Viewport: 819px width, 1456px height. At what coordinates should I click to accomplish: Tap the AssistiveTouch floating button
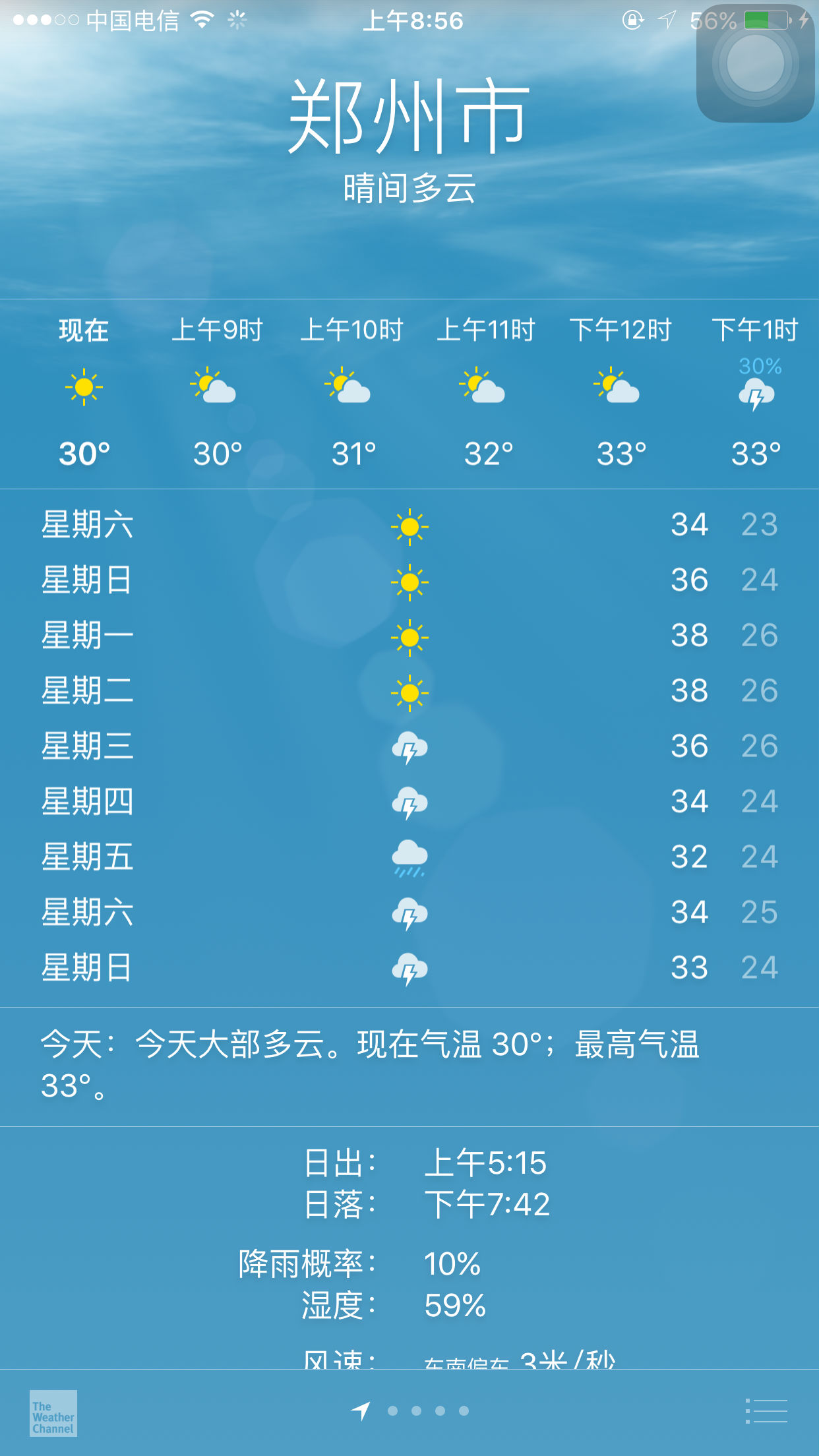[755, 64]
